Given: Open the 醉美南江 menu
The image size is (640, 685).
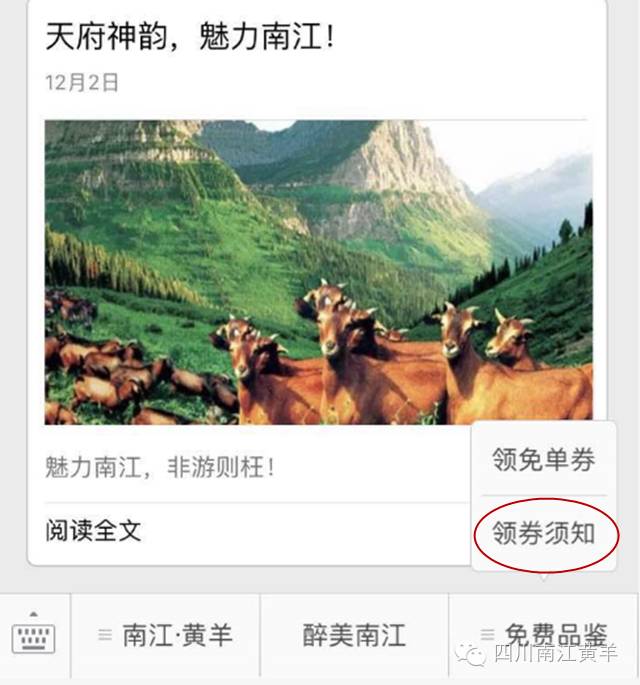Looking at the screenshot, I should point(354,636).
